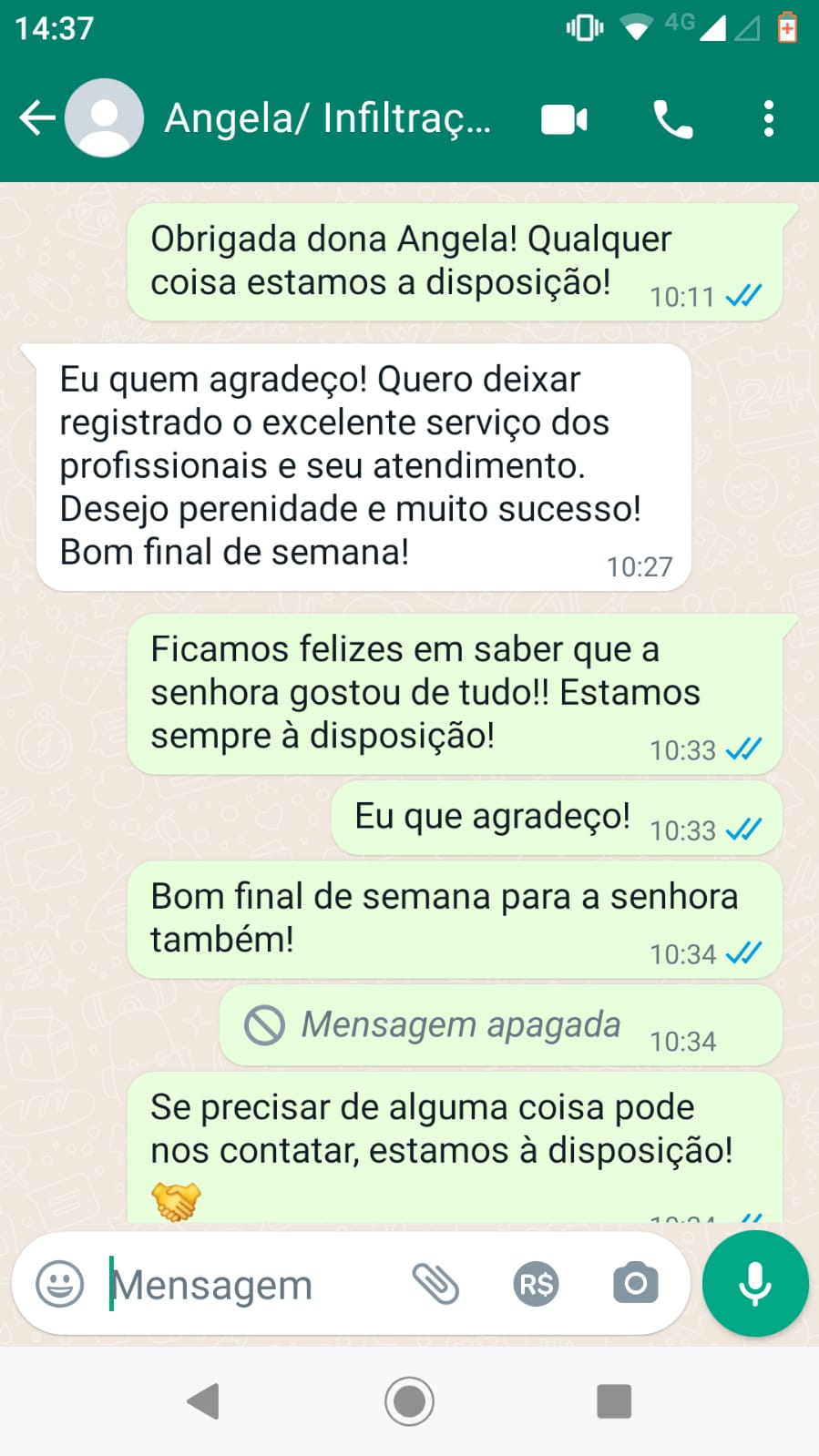Image resolution: width=819 pixels, height=1456 pixels.
Task: Tap the system back button
Action: (204, 1401)
